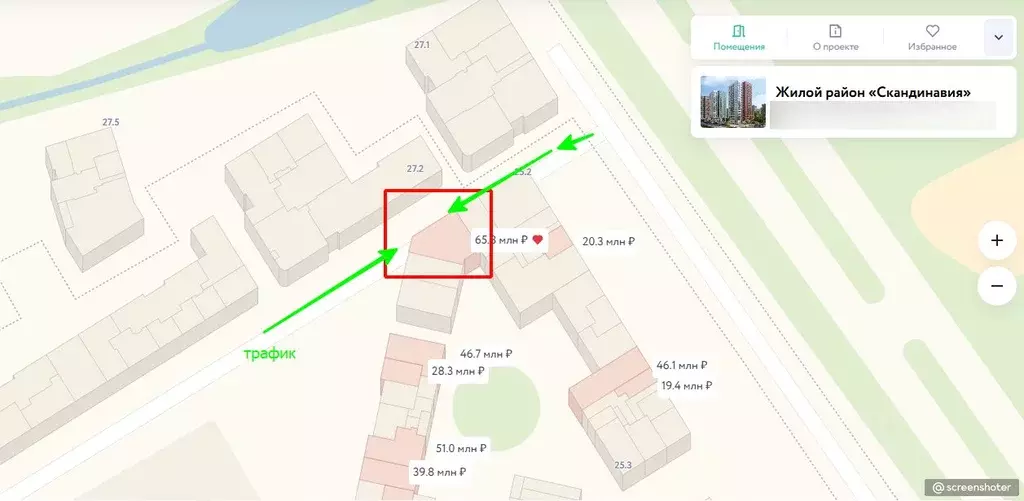
Task: Open the О проекте tab
Action: tap(836, 38)
